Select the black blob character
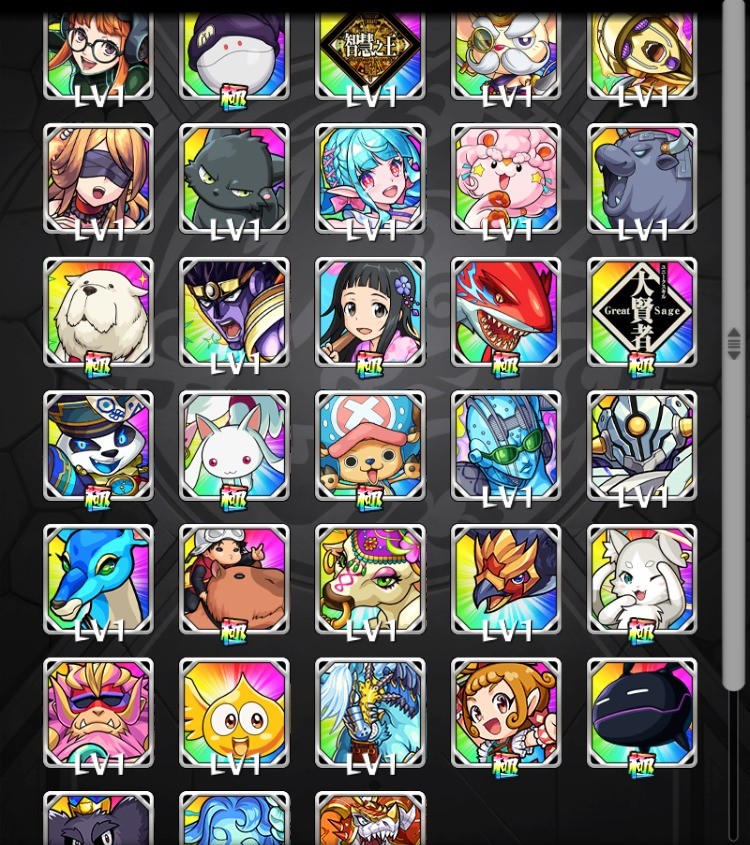The image size is (750, 845). click(642, 712)
